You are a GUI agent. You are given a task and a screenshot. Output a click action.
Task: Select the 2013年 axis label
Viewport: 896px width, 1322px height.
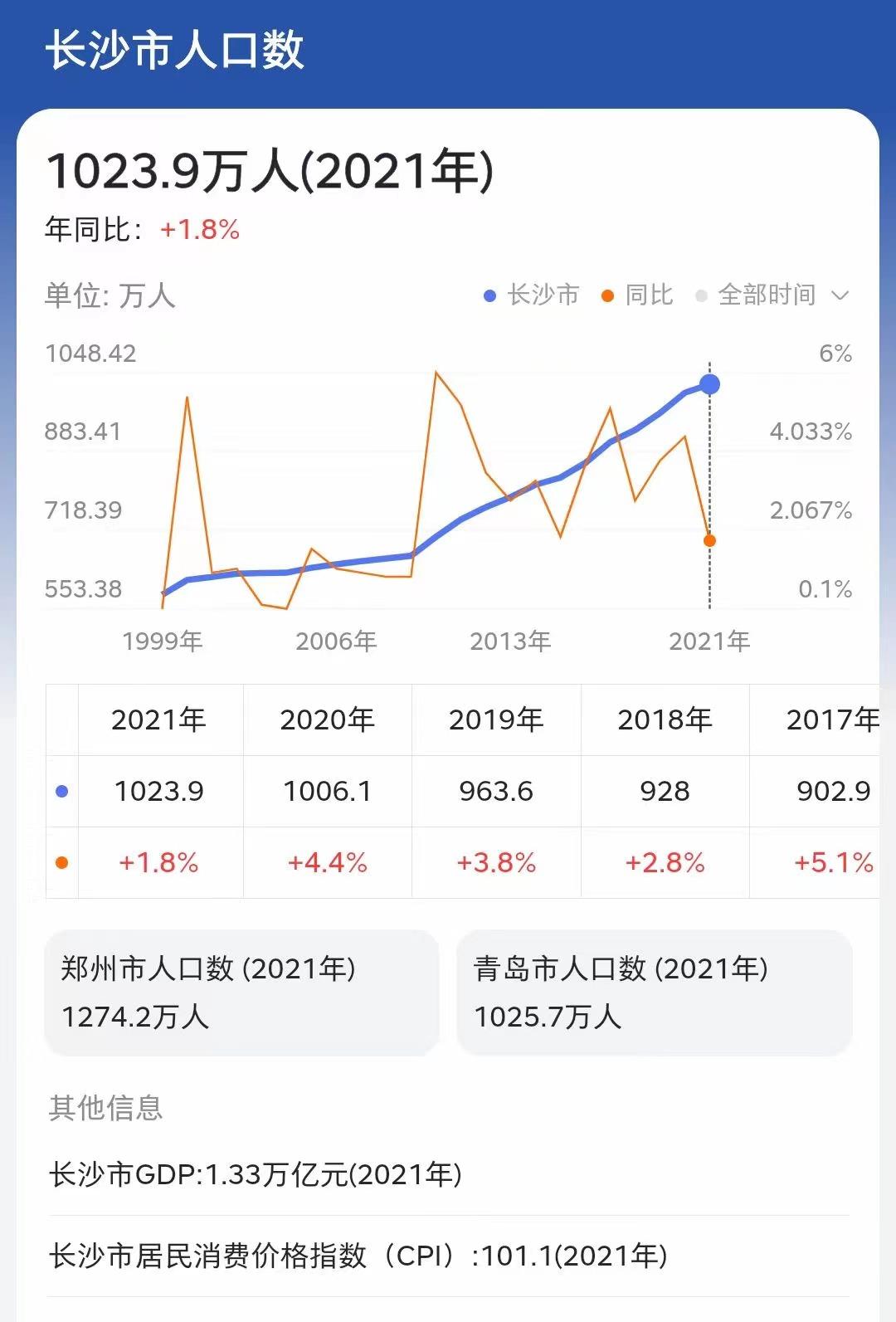tap(508, 641)
